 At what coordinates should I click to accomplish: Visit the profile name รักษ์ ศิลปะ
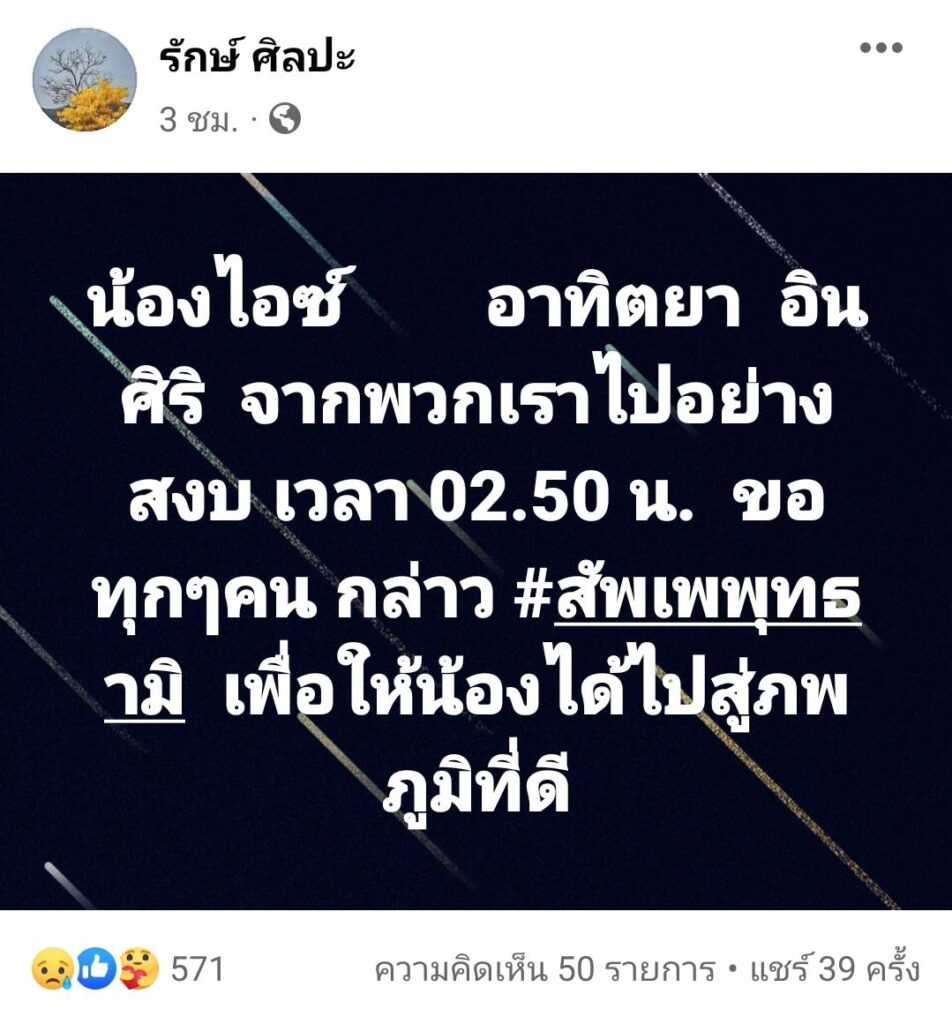click(x=257, y=57)
